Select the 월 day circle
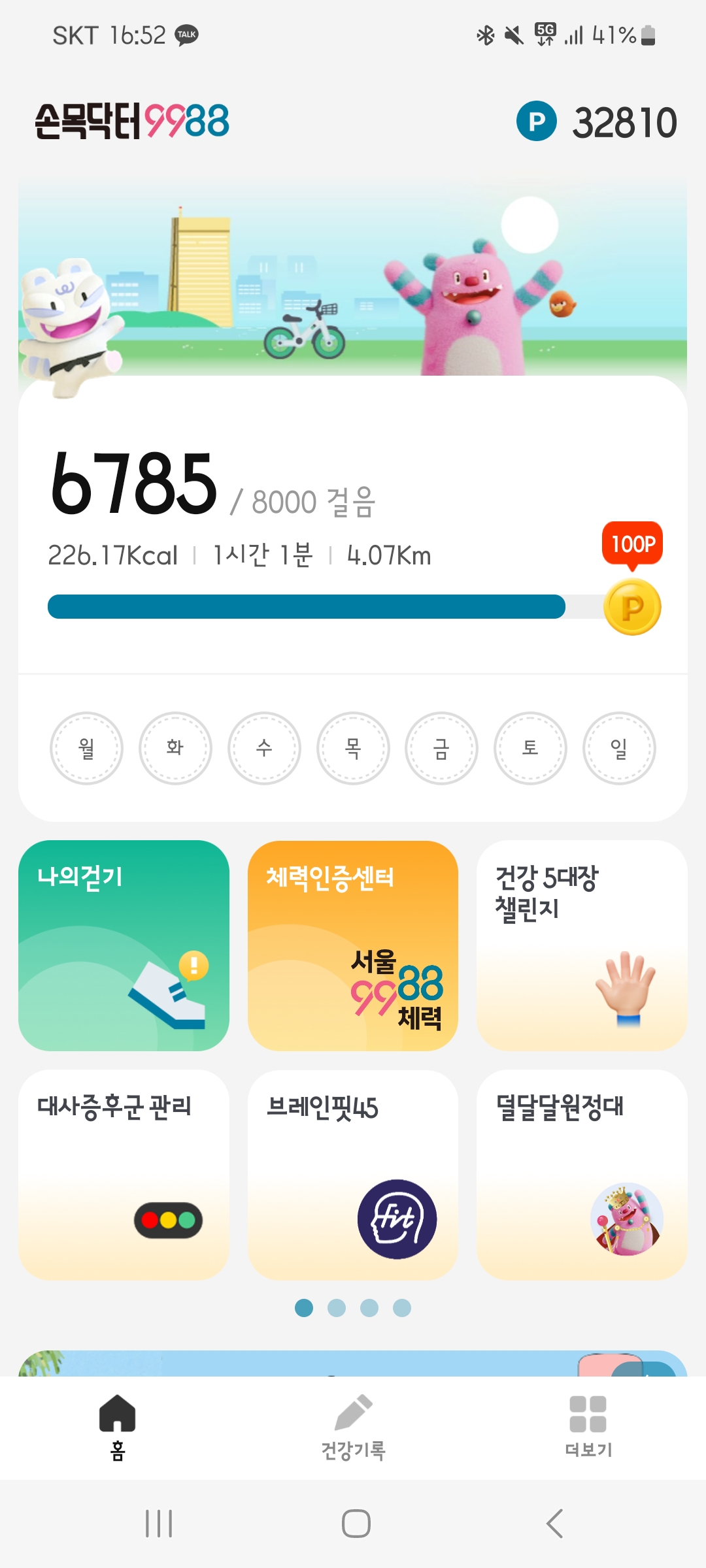 [86, 748]
